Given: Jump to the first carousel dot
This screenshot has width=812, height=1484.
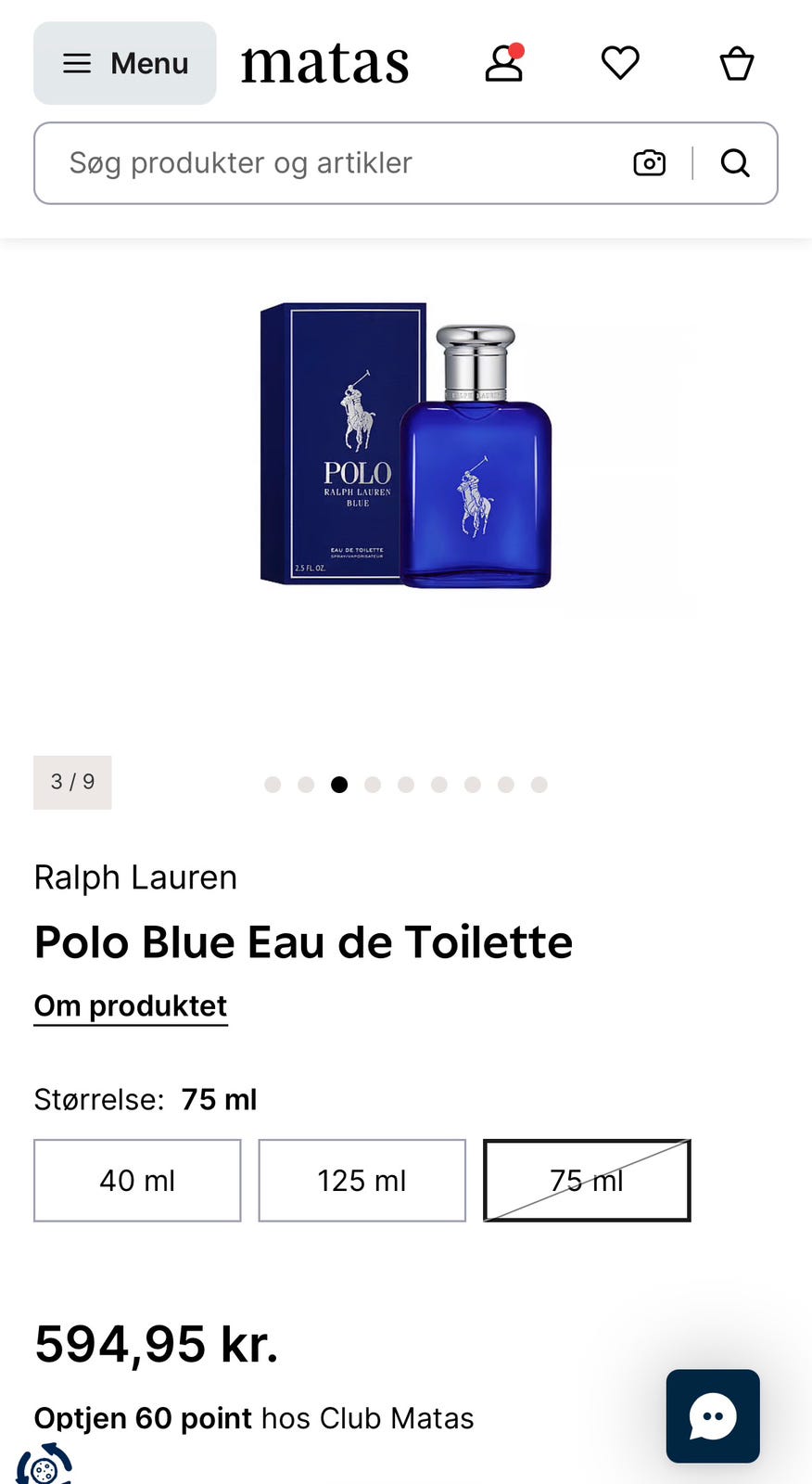Looking at the screenshot, I should coord(273,784).
